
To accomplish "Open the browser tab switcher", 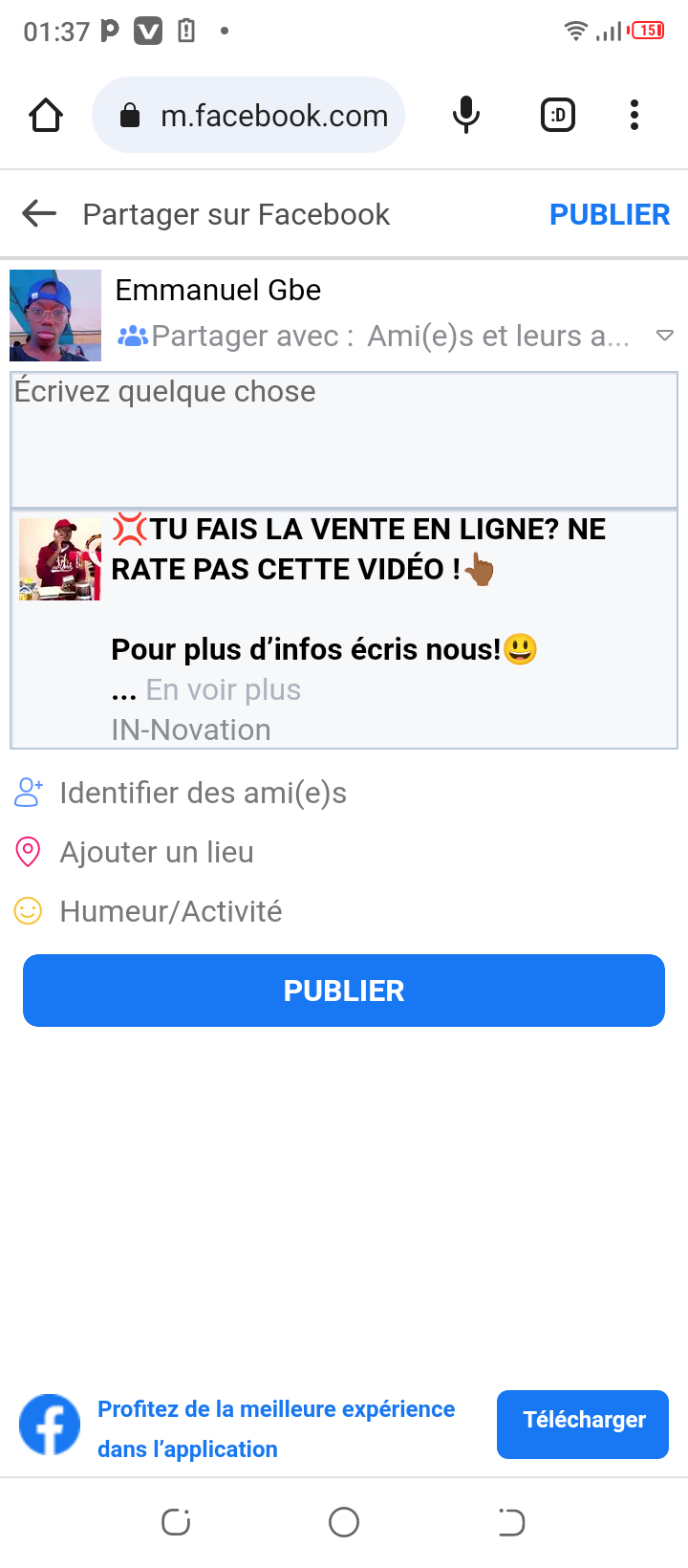I will click(x=558, y=116).
